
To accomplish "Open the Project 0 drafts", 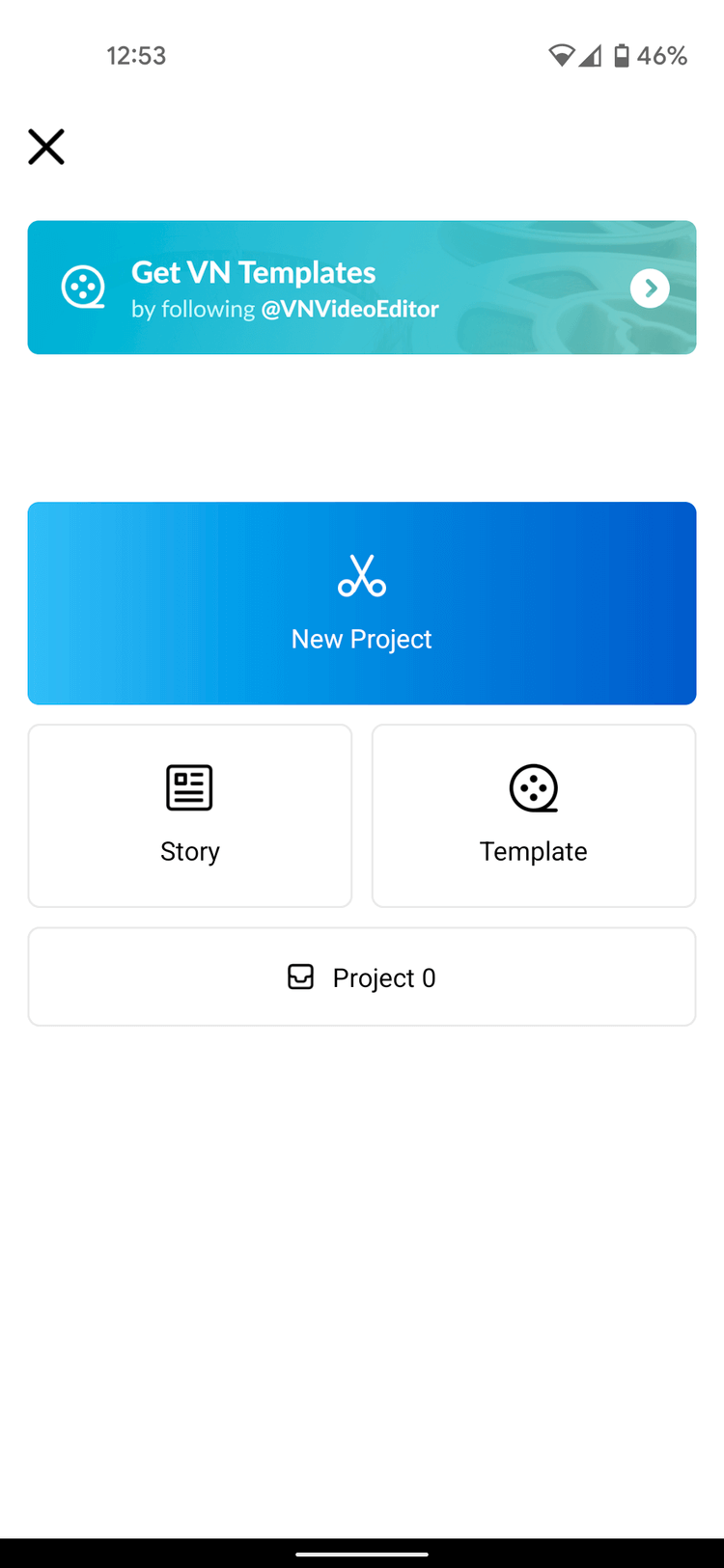I will 361,977.
